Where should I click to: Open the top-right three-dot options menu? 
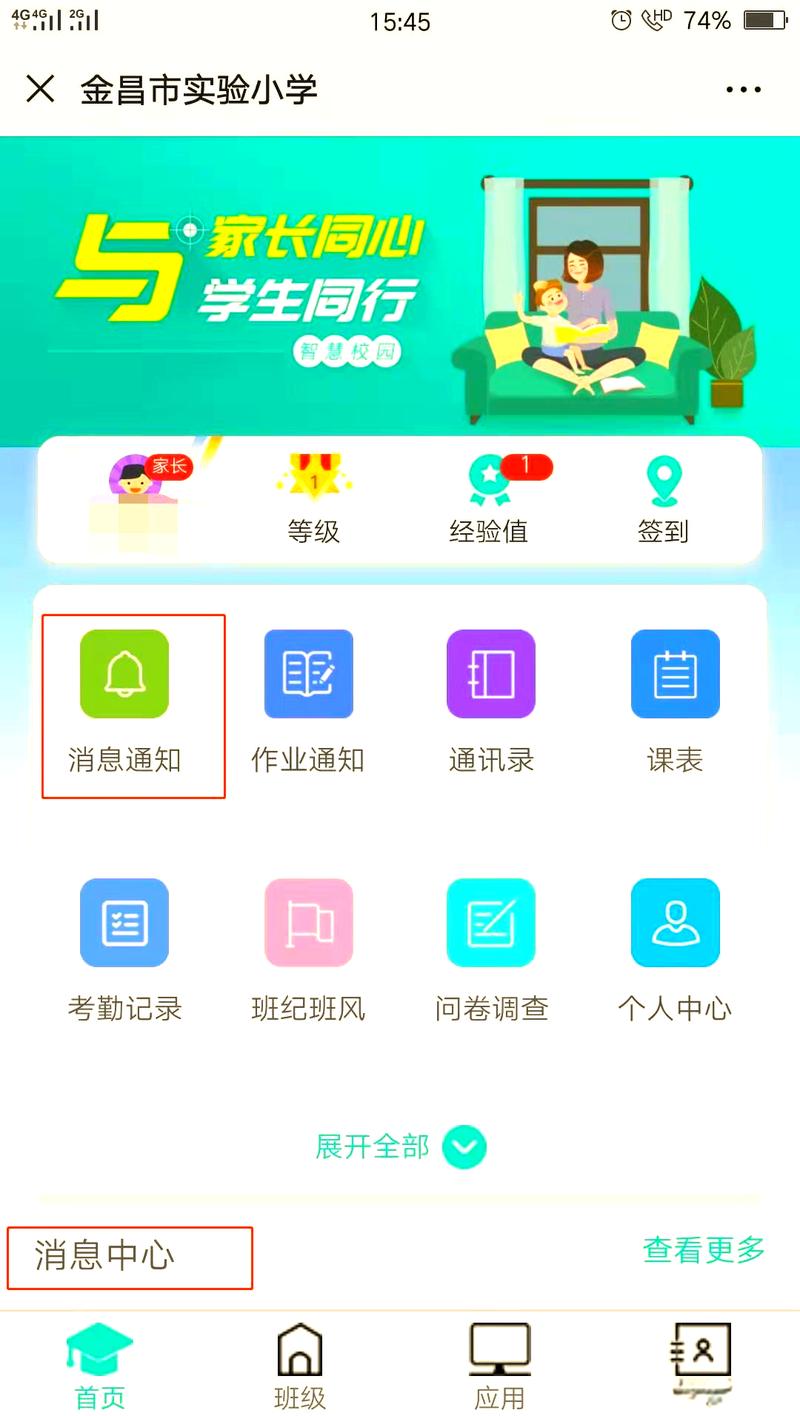click(743, 88)
